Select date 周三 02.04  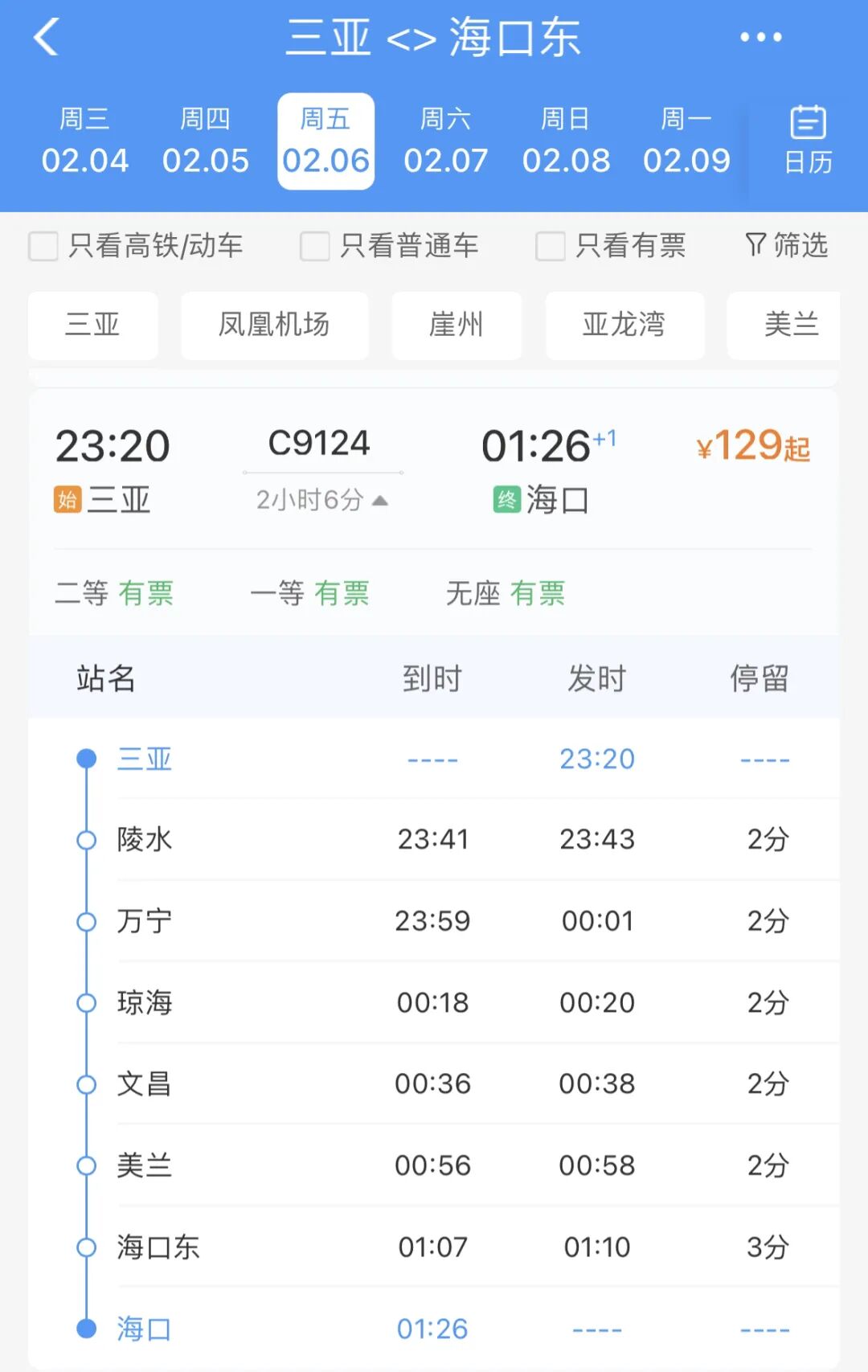85,141
